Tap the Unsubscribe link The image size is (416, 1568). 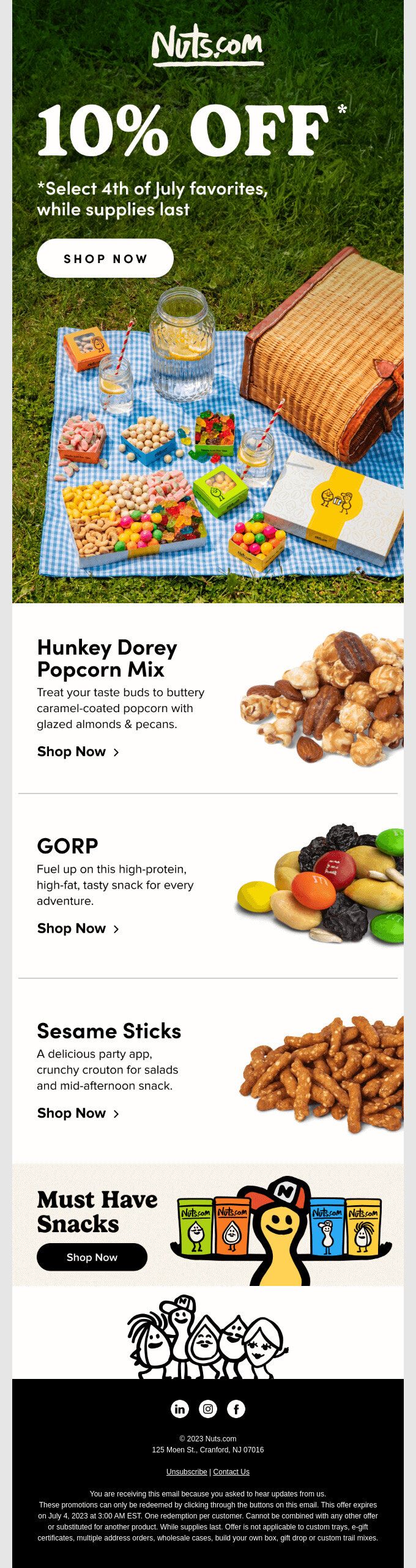187,1472
